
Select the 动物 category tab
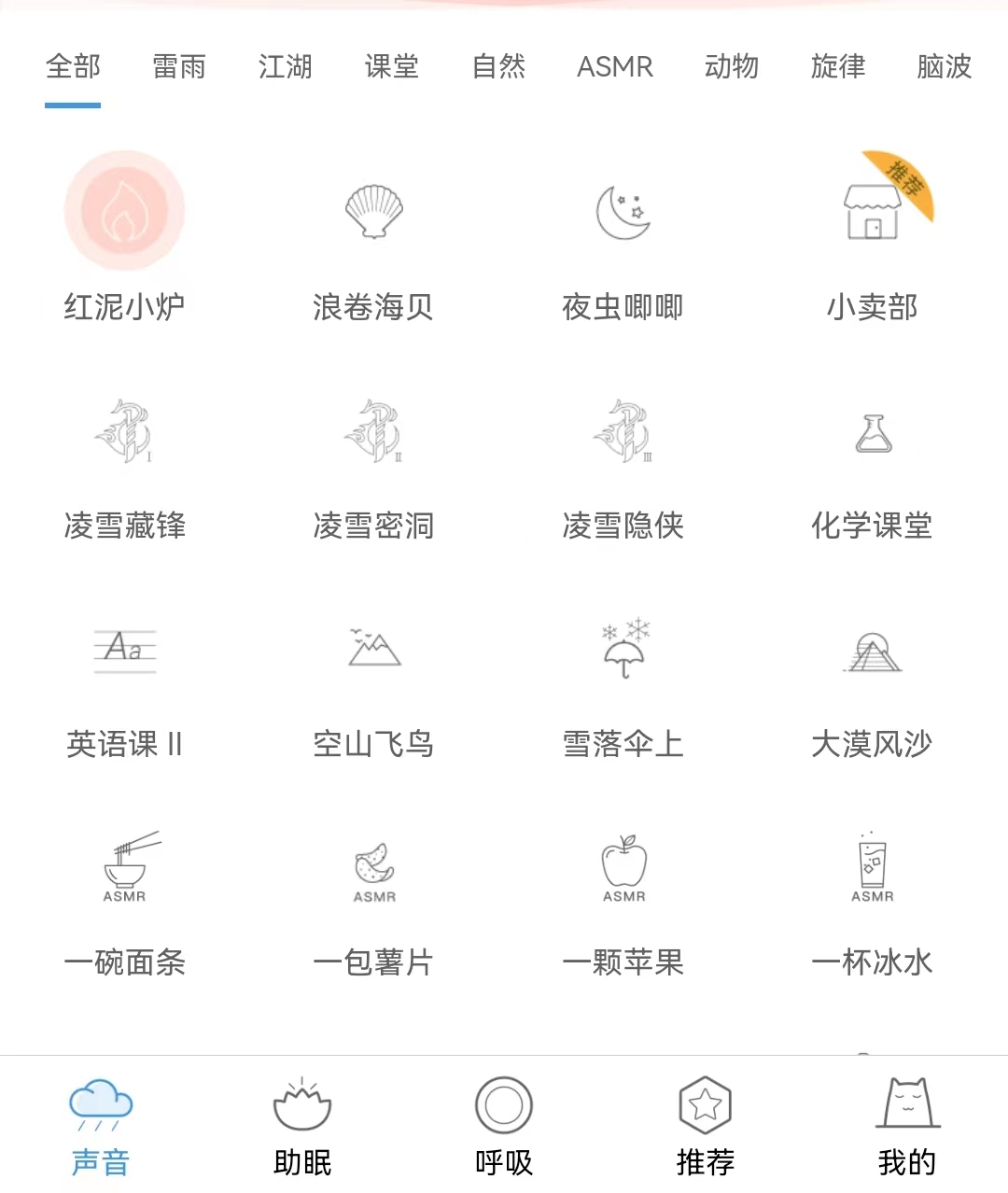click(x=731, y=67)
